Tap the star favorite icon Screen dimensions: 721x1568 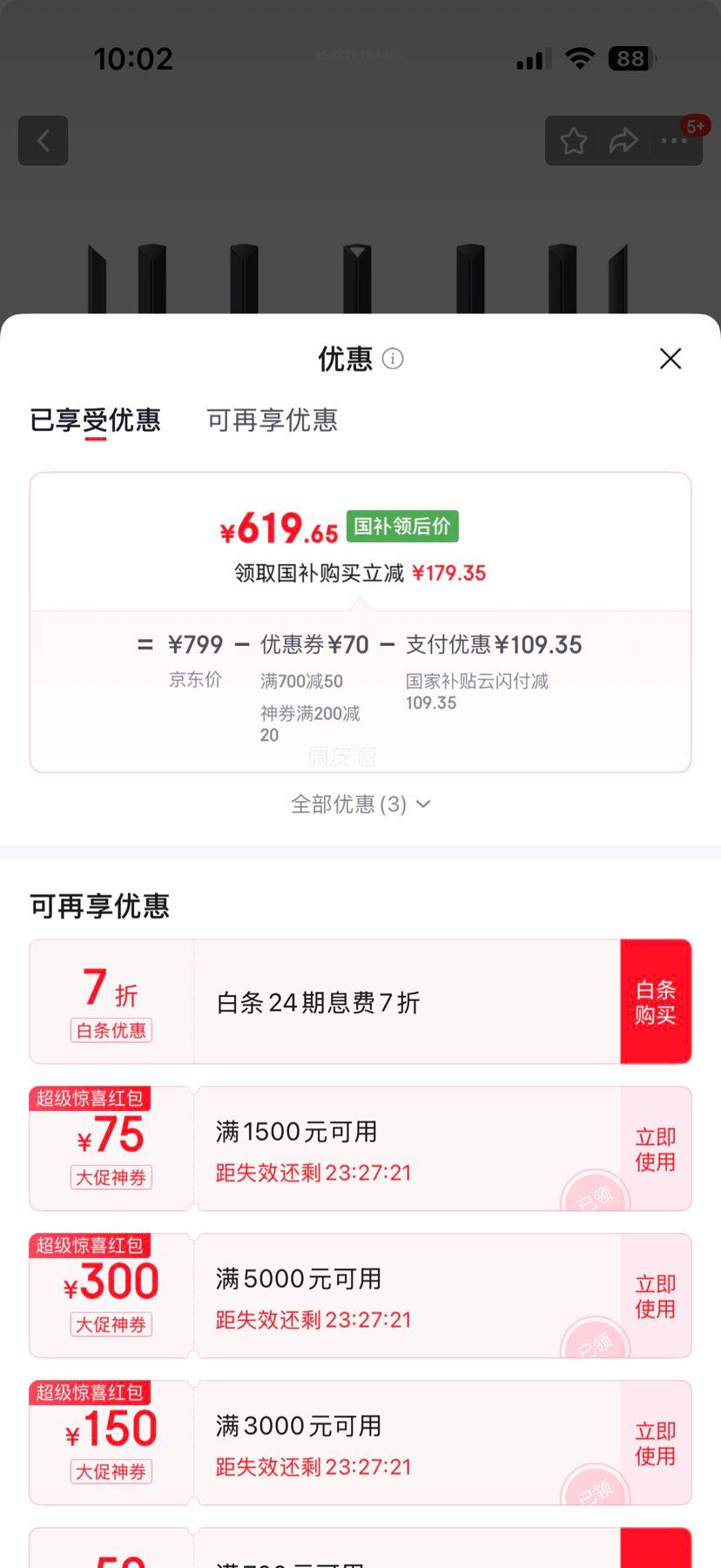(x=573, y=140)
